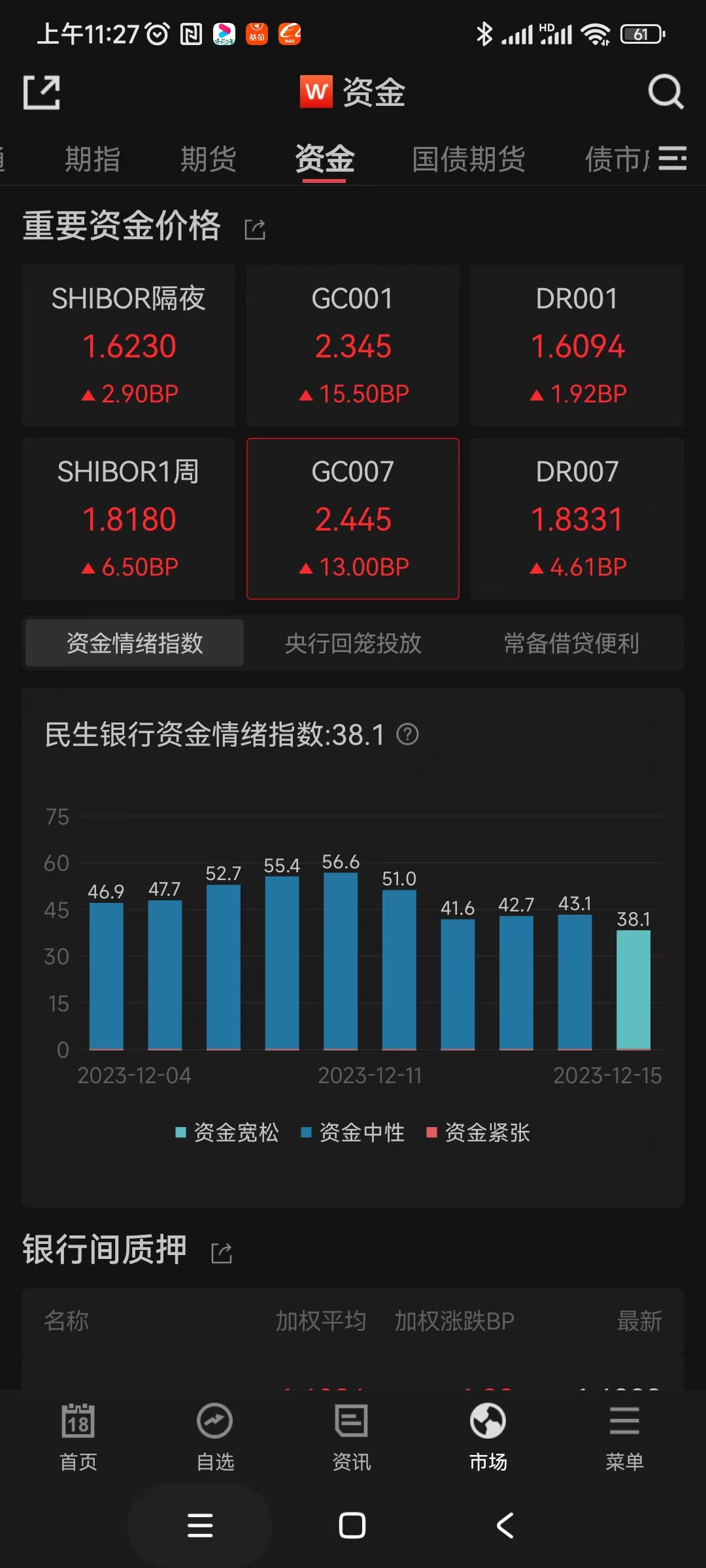Switch to 央行回笼投放 segment
Viewport: 706px width, 1568px height.
[353, 644]
